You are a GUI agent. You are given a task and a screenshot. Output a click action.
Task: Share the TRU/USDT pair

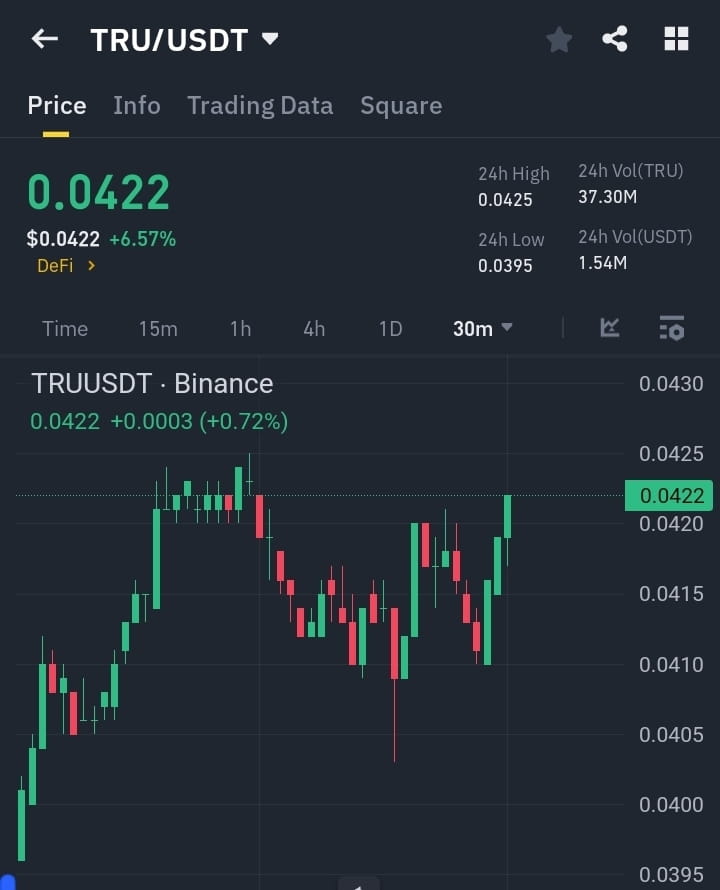point(615,39)
